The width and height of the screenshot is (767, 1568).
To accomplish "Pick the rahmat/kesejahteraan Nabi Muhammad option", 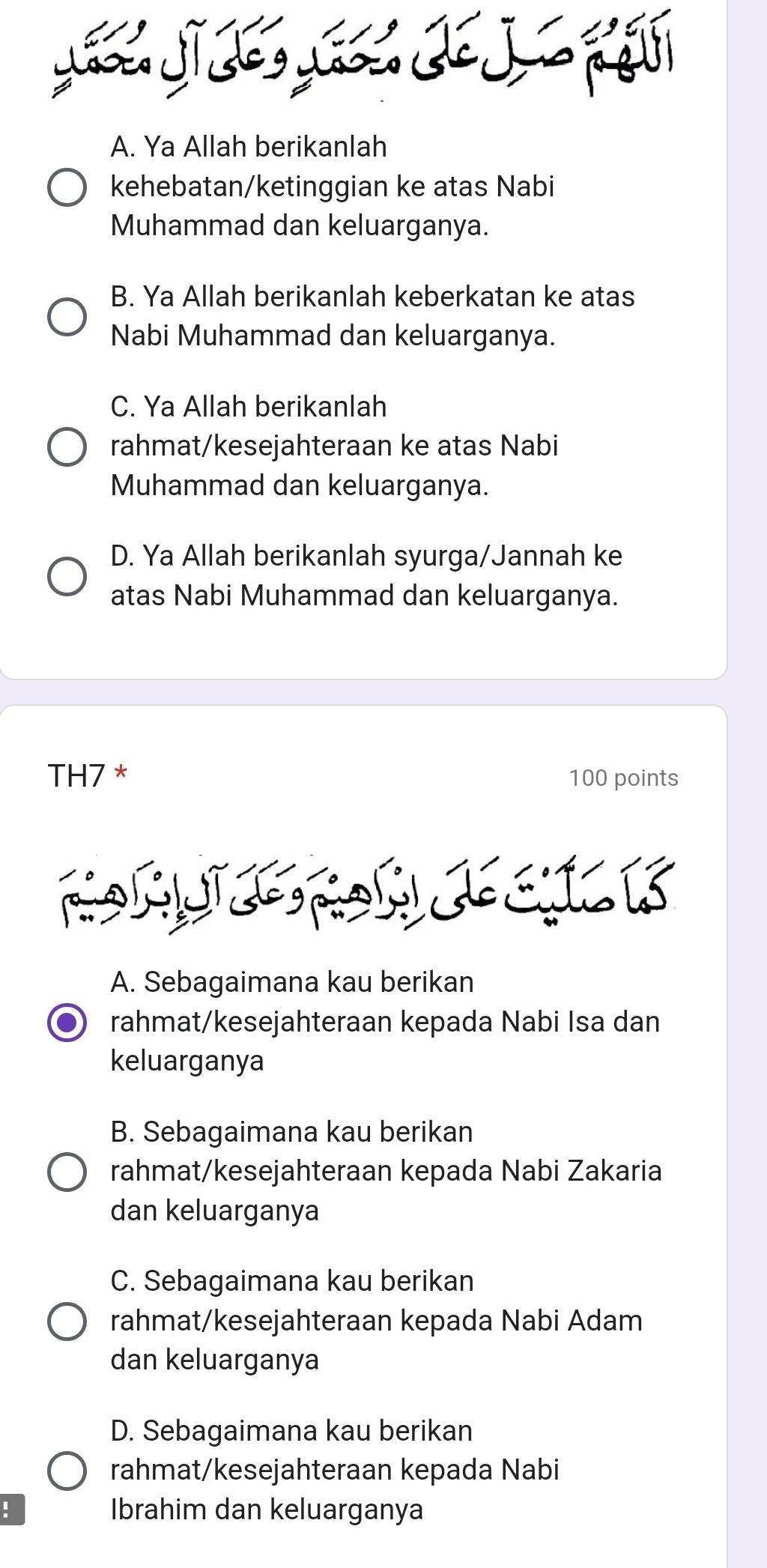I will point(67,447).
